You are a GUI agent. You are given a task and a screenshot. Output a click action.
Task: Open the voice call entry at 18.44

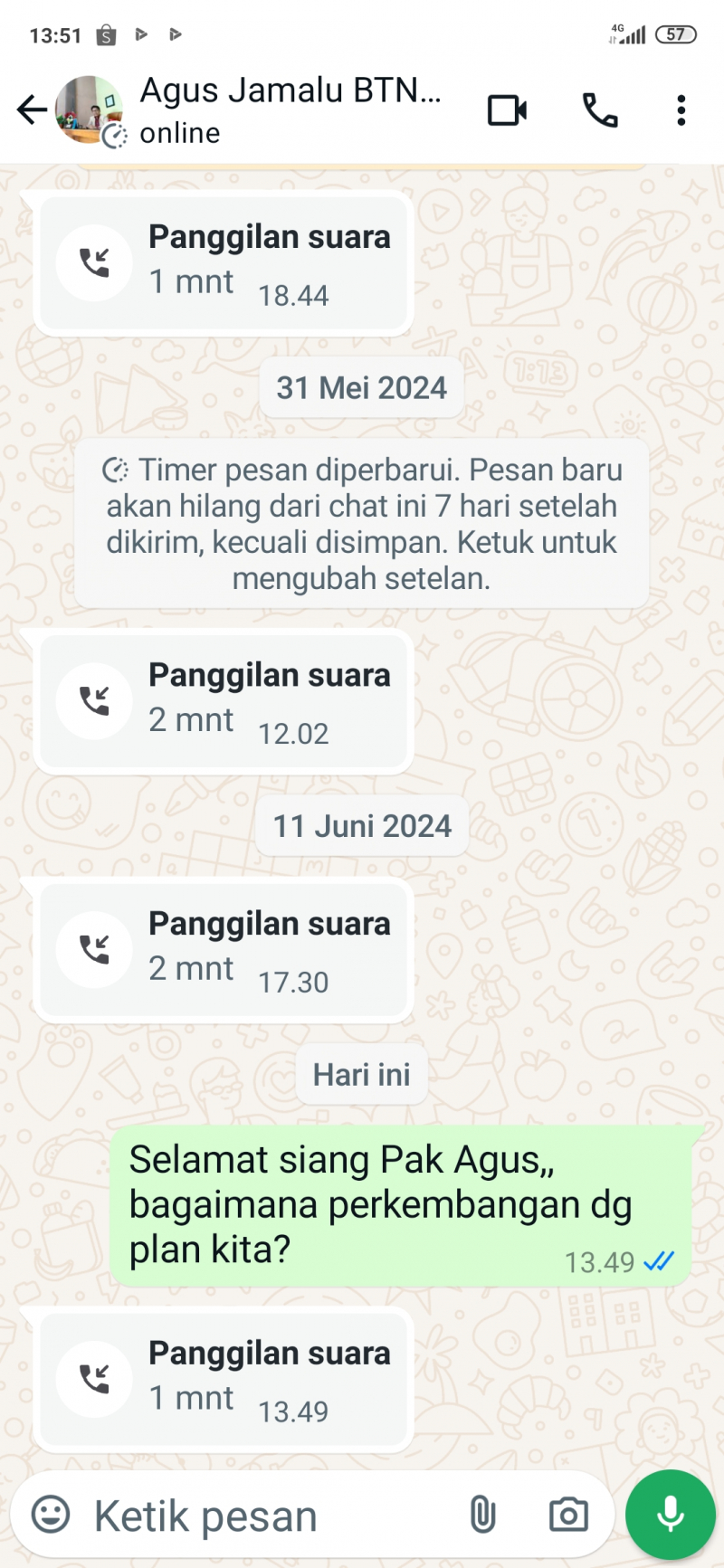coord(224,262)
